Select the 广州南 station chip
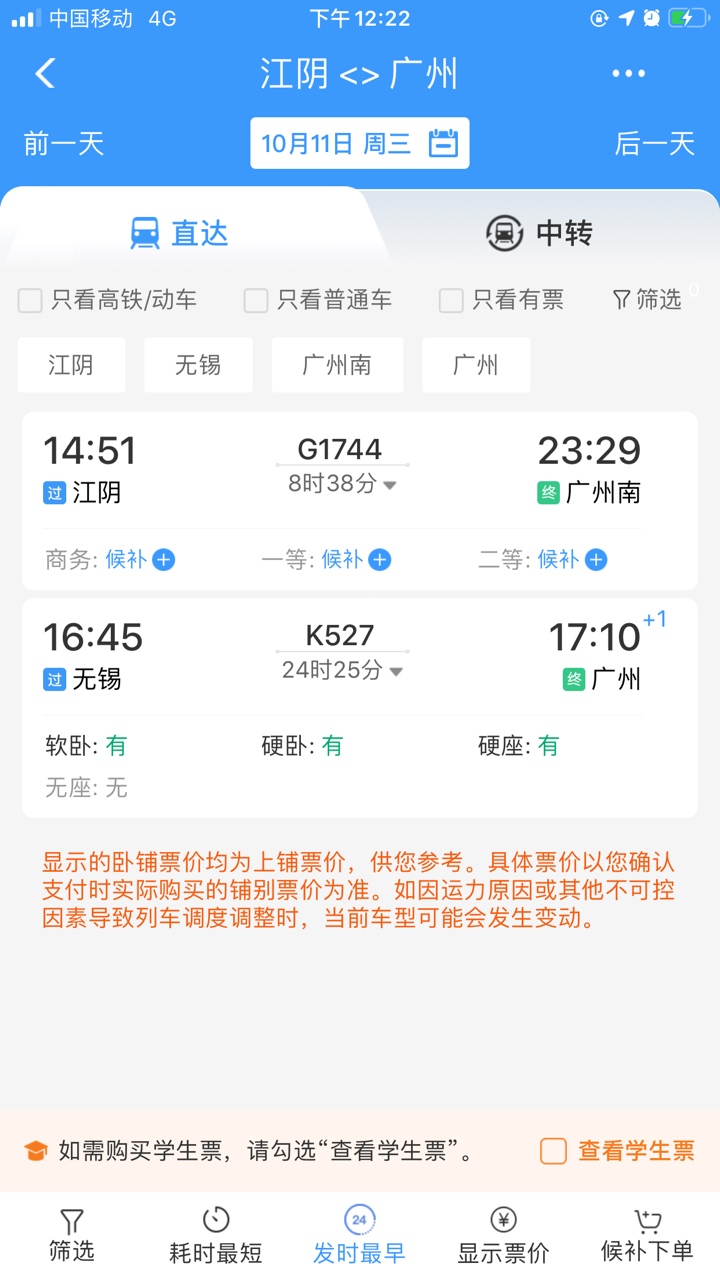This screenshot has height=1280, width=720. 337,365
